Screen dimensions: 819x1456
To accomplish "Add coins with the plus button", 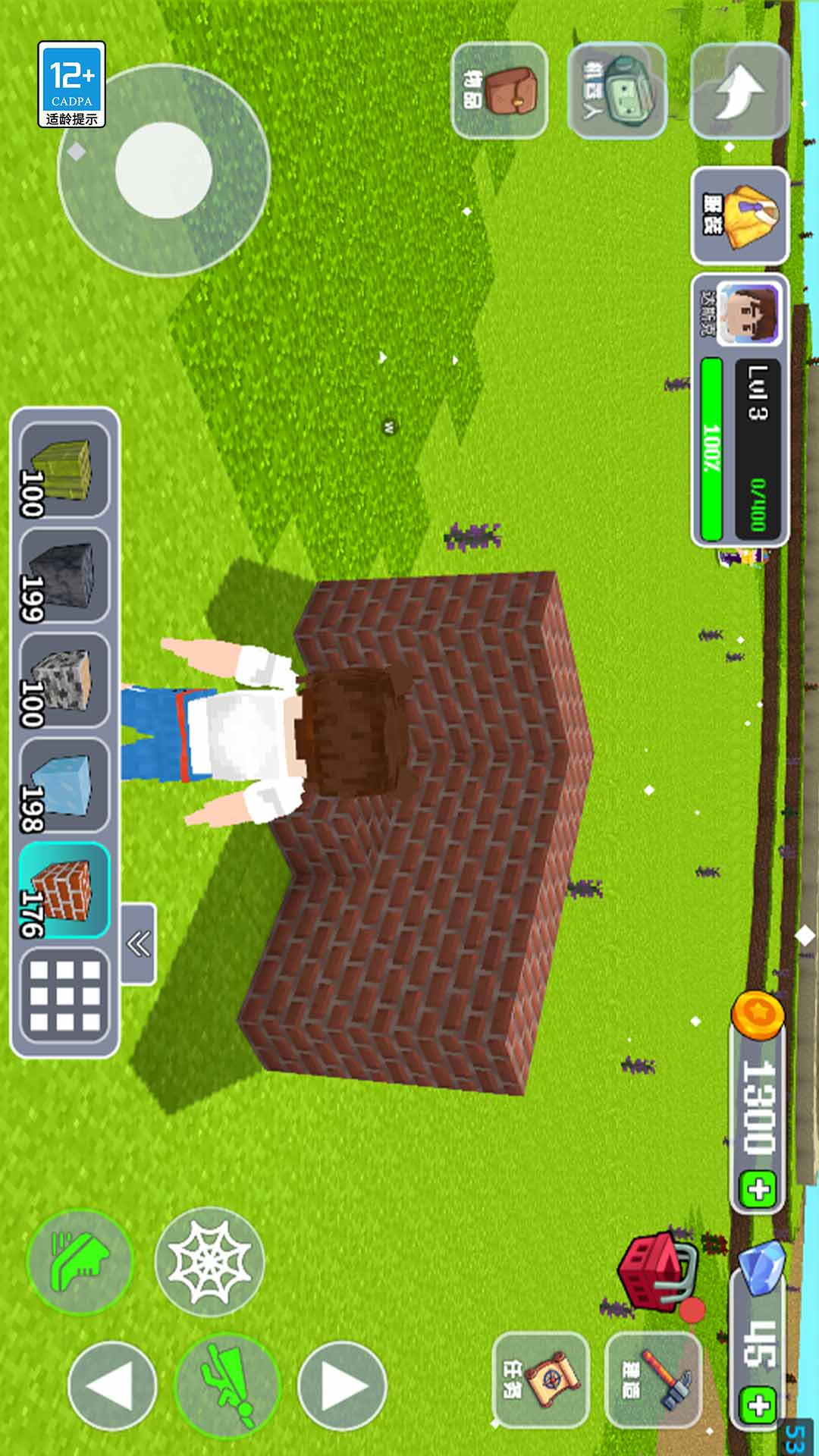I will [758, 1188].
